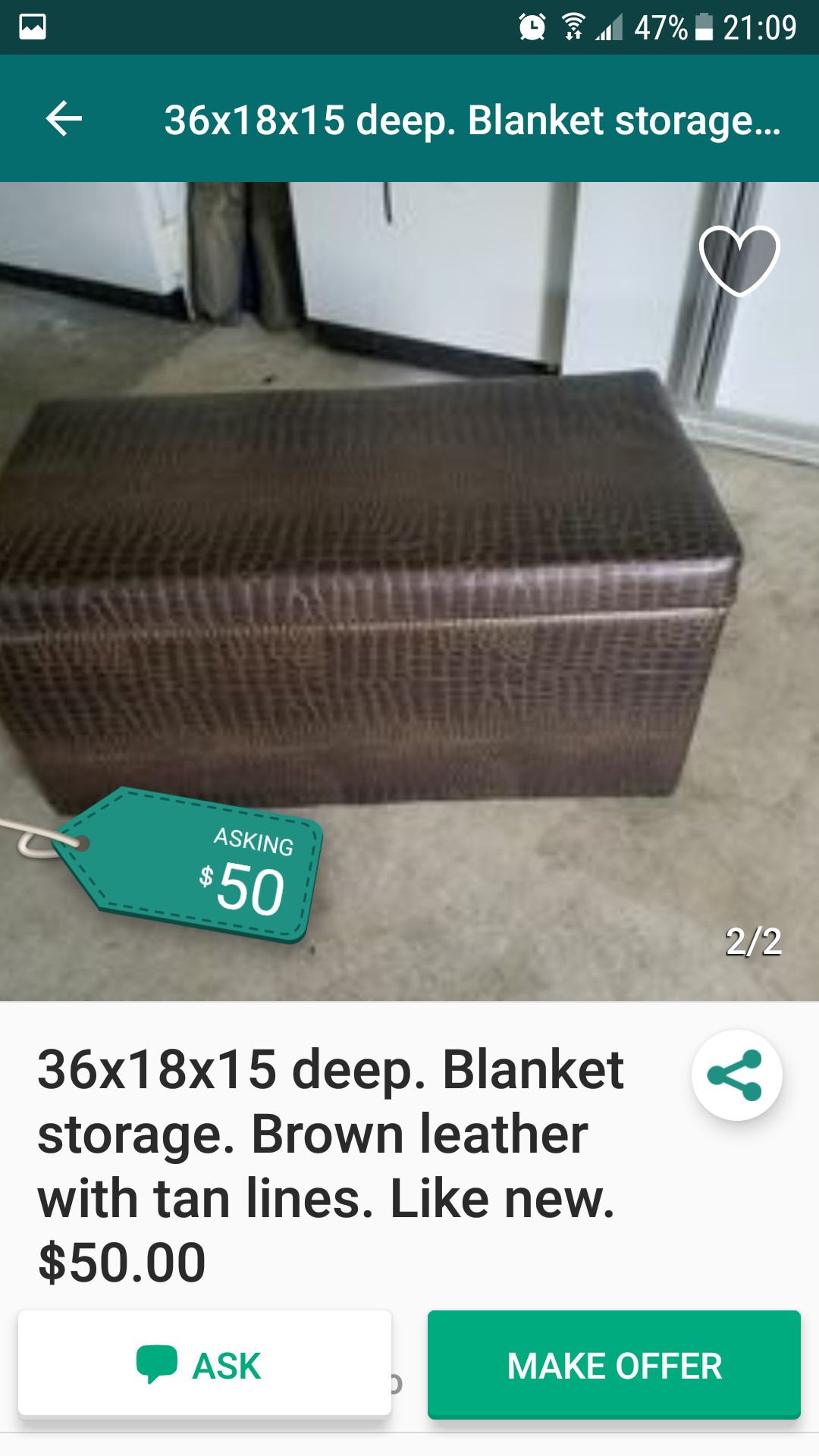The width and height of the screenshot is (819, 1456).
Task: Open the blanket storage photo fullscreen
Action: (x=409, y=591)
